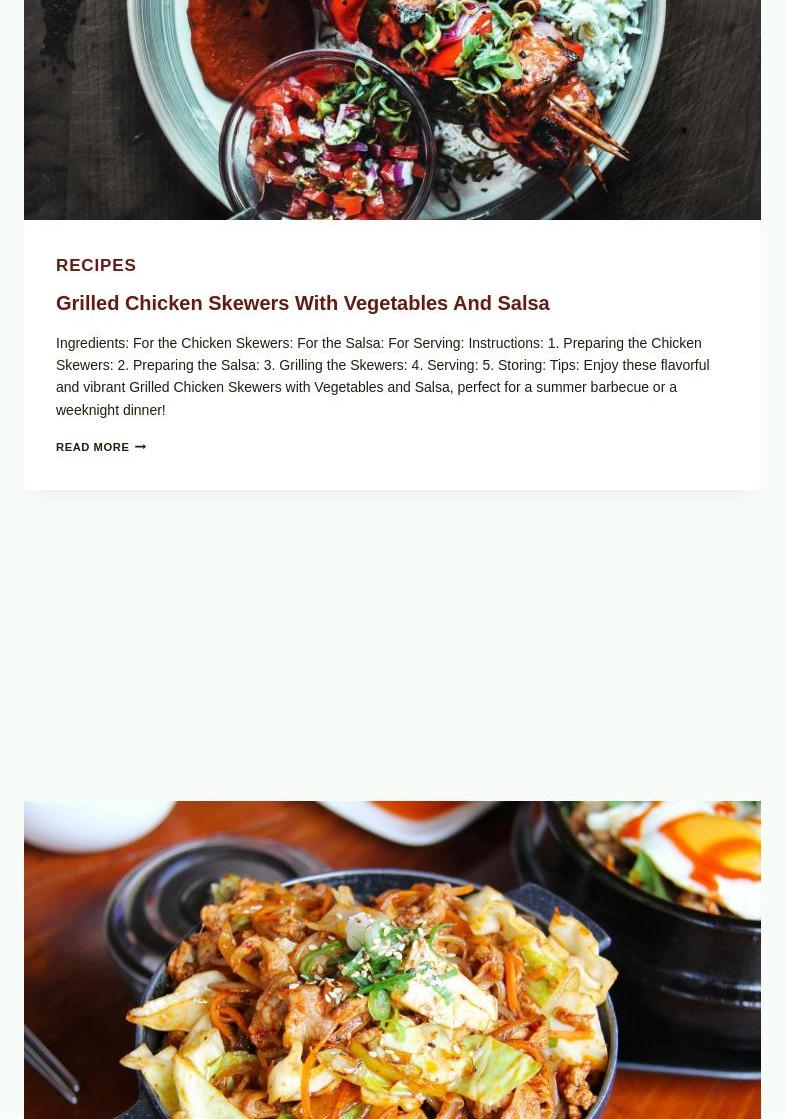View the stir-fried cabbage dish post image
This screenshot has height=1119, width=785.
pyautogui.click(x=392, y=960)
